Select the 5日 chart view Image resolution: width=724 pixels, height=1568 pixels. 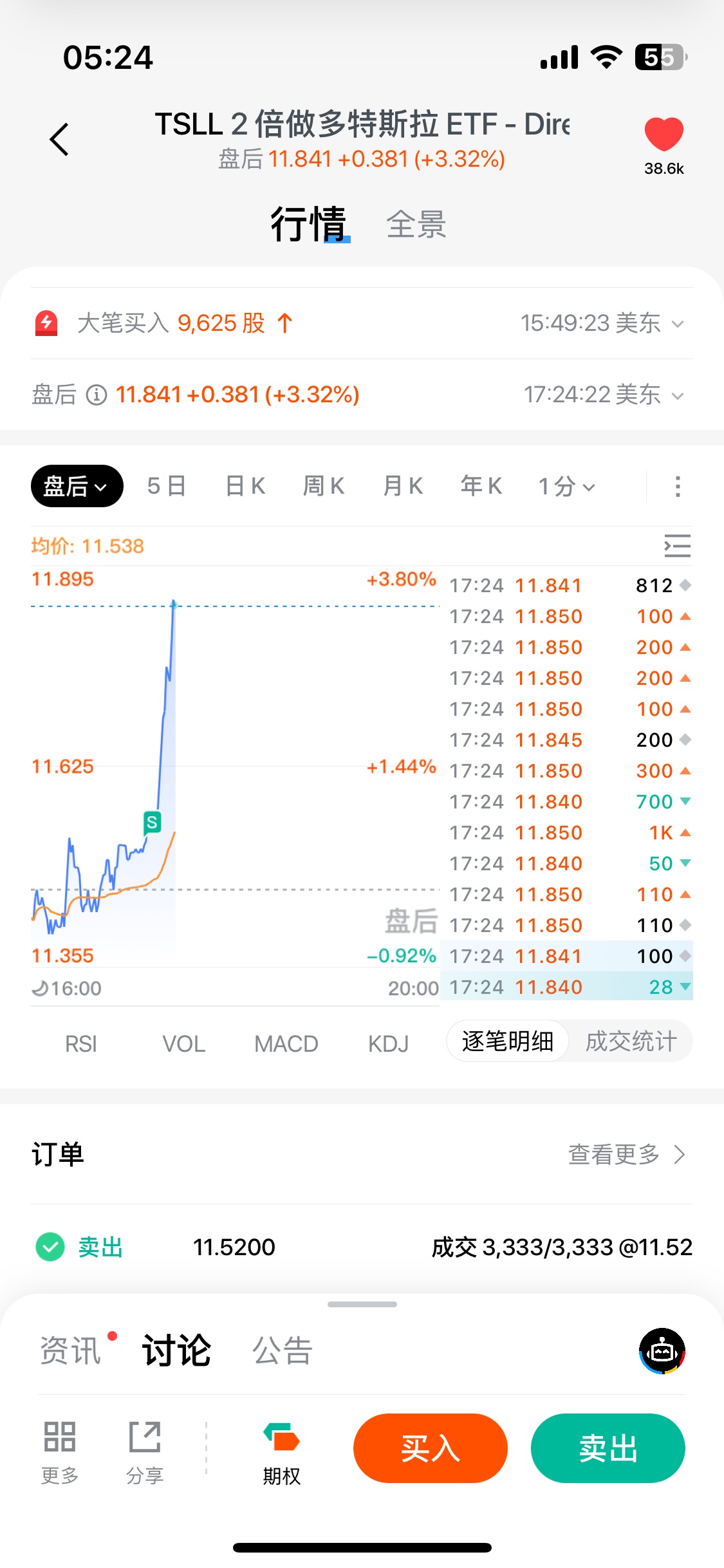pyautogui.click(x=167, y=486)
